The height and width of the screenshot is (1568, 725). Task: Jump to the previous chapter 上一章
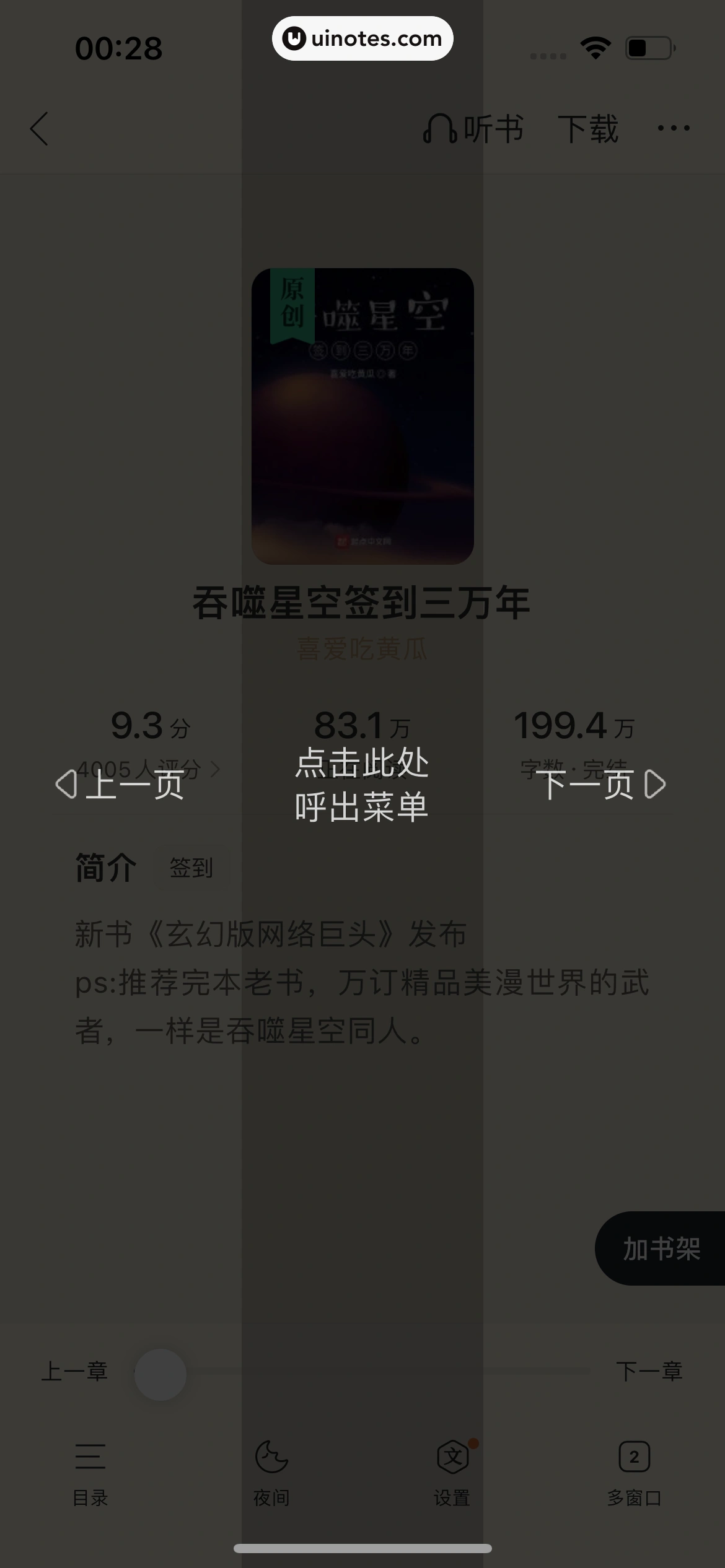[74, 1371]
